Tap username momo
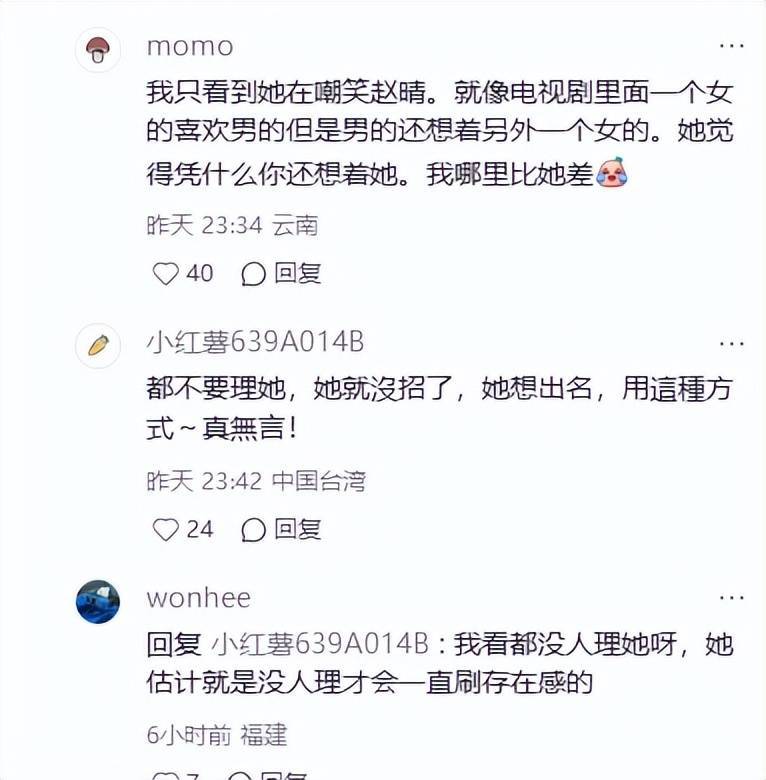Screen dimensions: 766x780 click(x=189, y=47)
